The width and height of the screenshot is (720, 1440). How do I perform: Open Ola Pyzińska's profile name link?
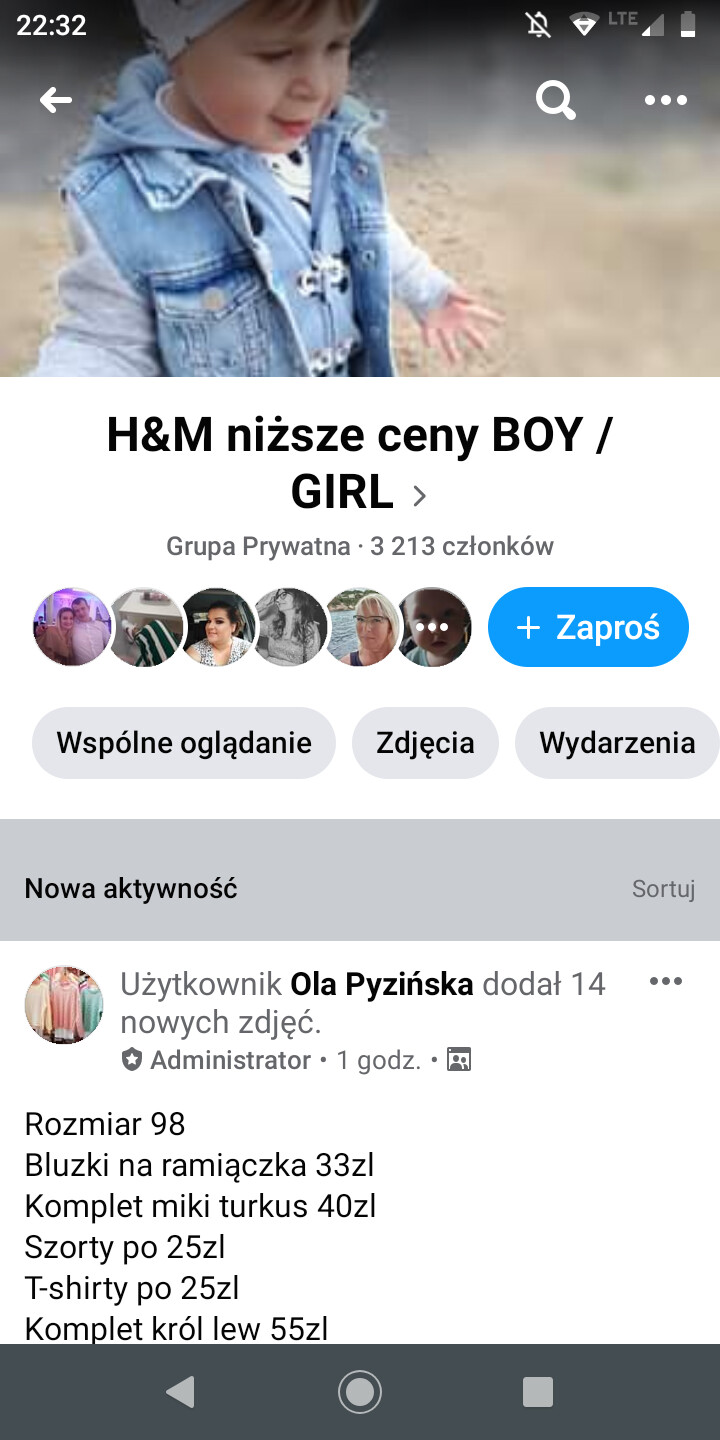coord(382,984)
